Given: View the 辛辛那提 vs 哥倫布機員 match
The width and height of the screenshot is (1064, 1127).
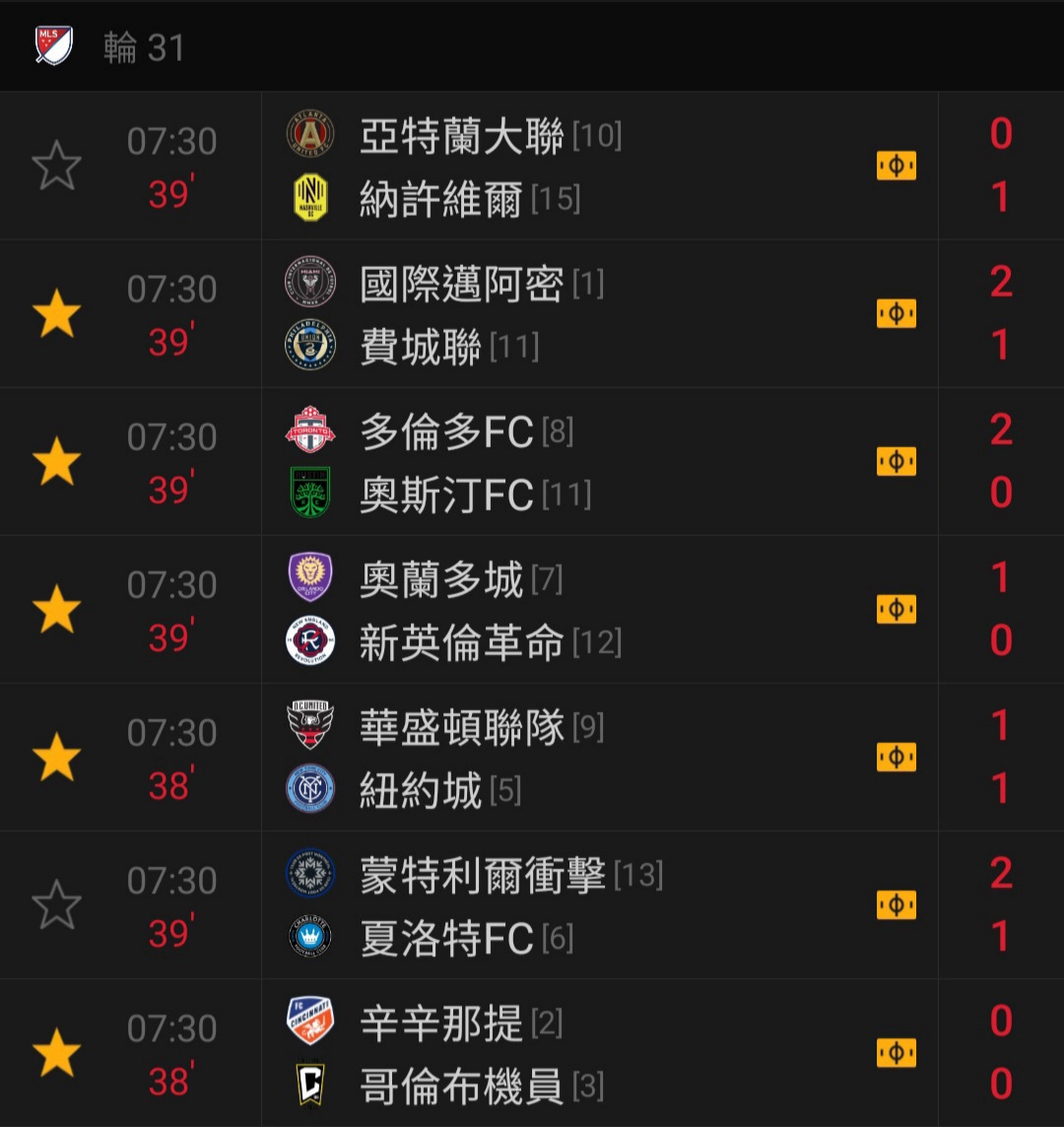Looking at the screenshot, I should point(552,1052).
